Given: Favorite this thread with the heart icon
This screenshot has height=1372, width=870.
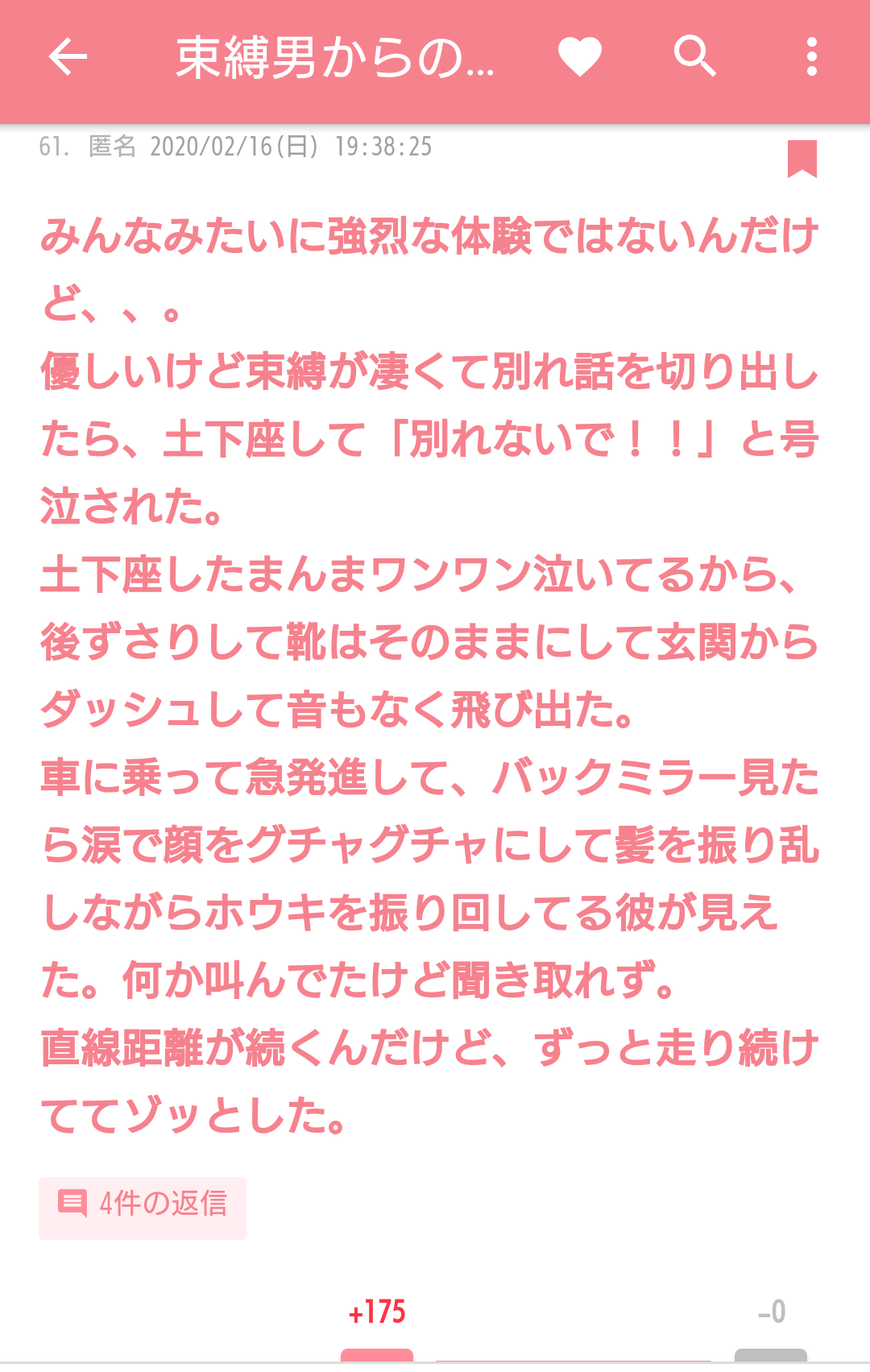Looking at the screenshot, I should coord(580,57).
